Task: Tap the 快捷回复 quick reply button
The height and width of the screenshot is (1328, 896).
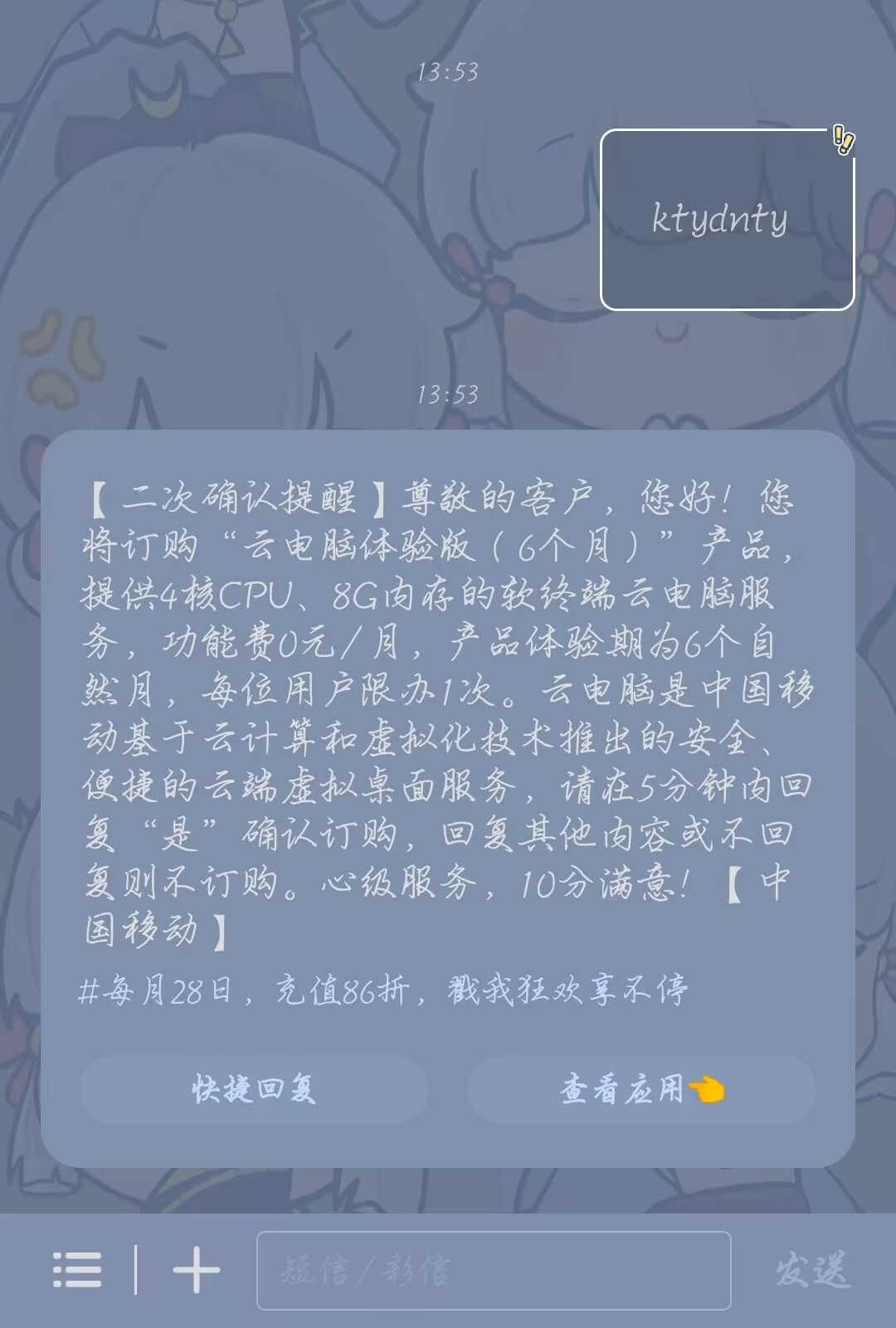Action: coord(254,1089)
